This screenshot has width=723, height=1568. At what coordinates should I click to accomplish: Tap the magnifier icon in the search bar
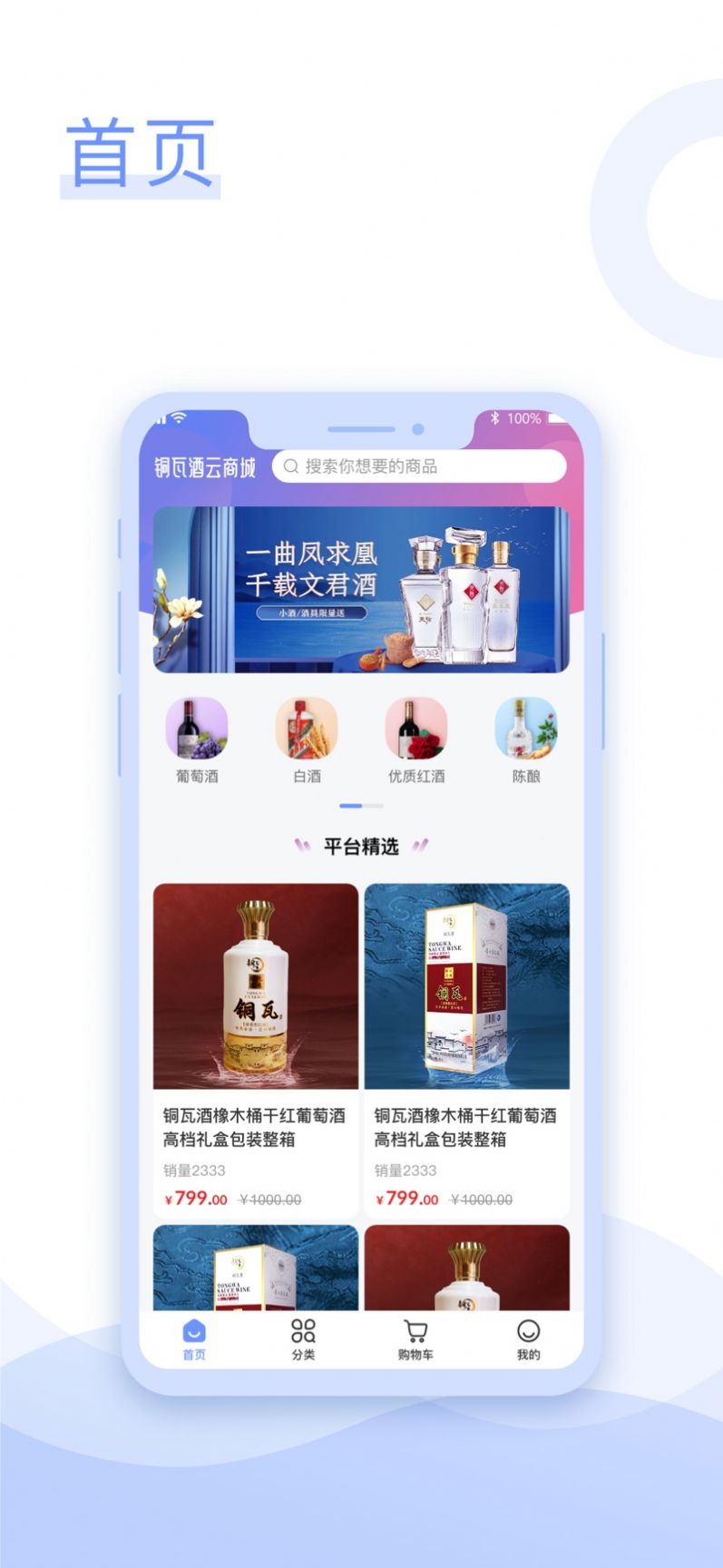click(290, 466)
